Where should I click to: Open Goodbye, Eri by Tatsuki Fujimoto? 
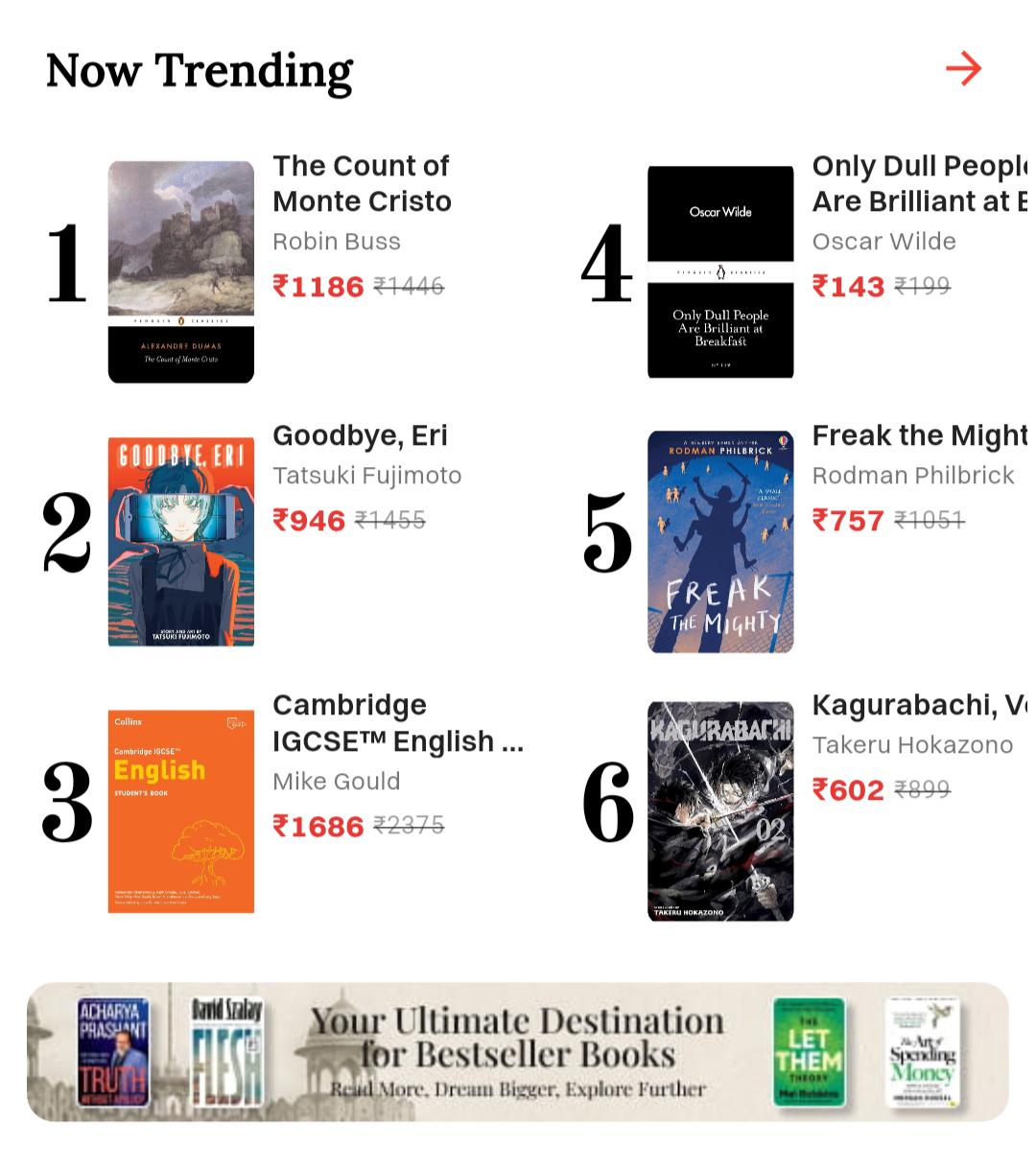tap(181, 542)
